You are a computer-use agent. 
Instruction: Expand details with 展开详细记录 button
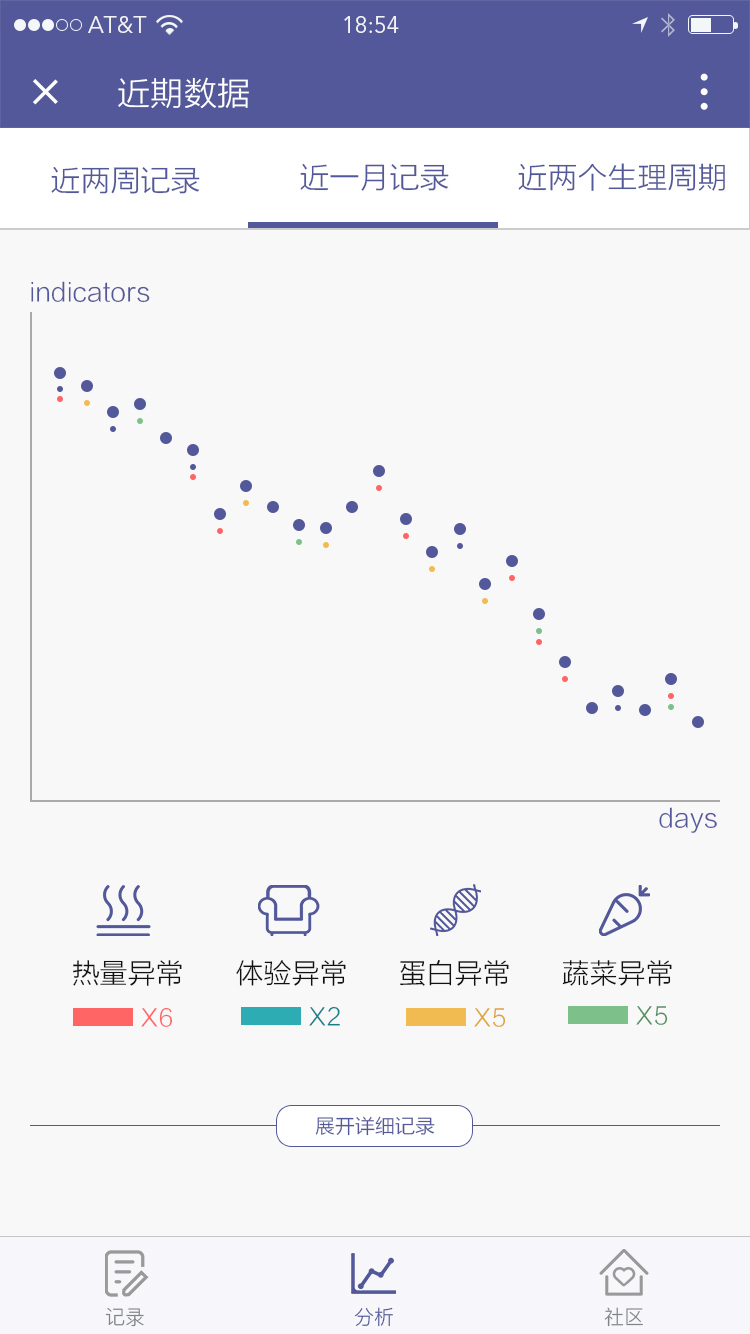[374, 1126]
